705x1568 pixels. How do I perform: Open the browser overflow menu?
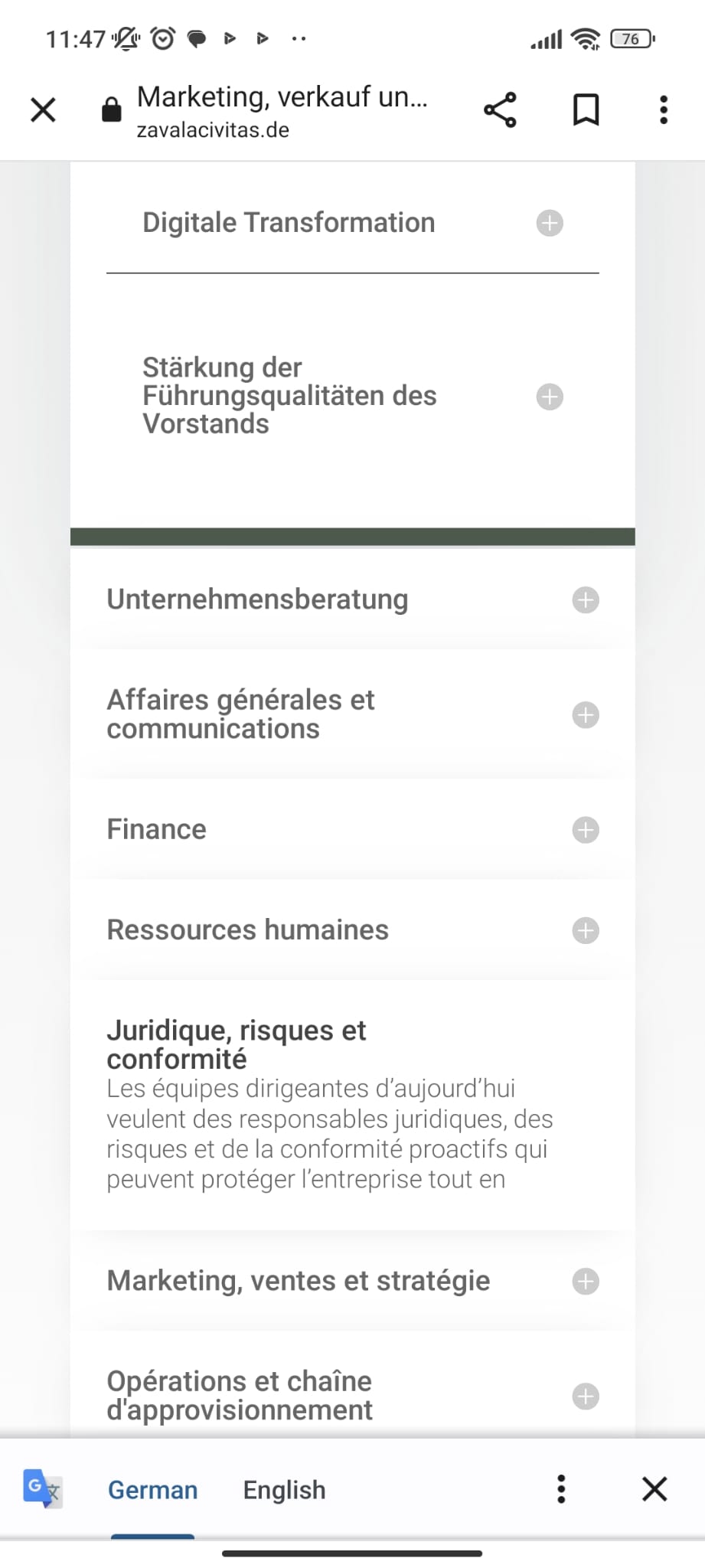(x=664, y=109)
